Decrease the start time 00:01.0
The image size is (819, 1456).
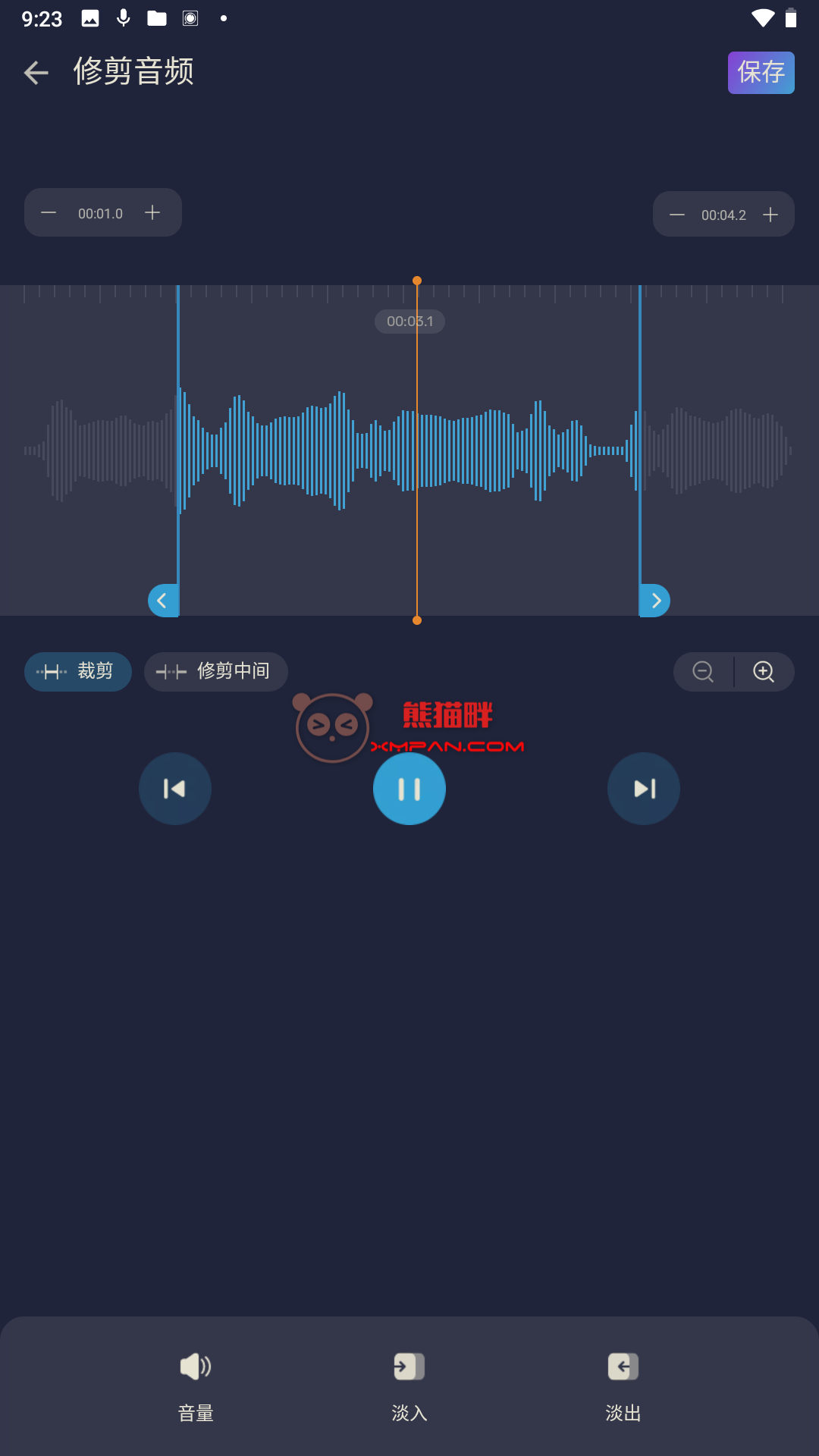click(x=49, y=213)
